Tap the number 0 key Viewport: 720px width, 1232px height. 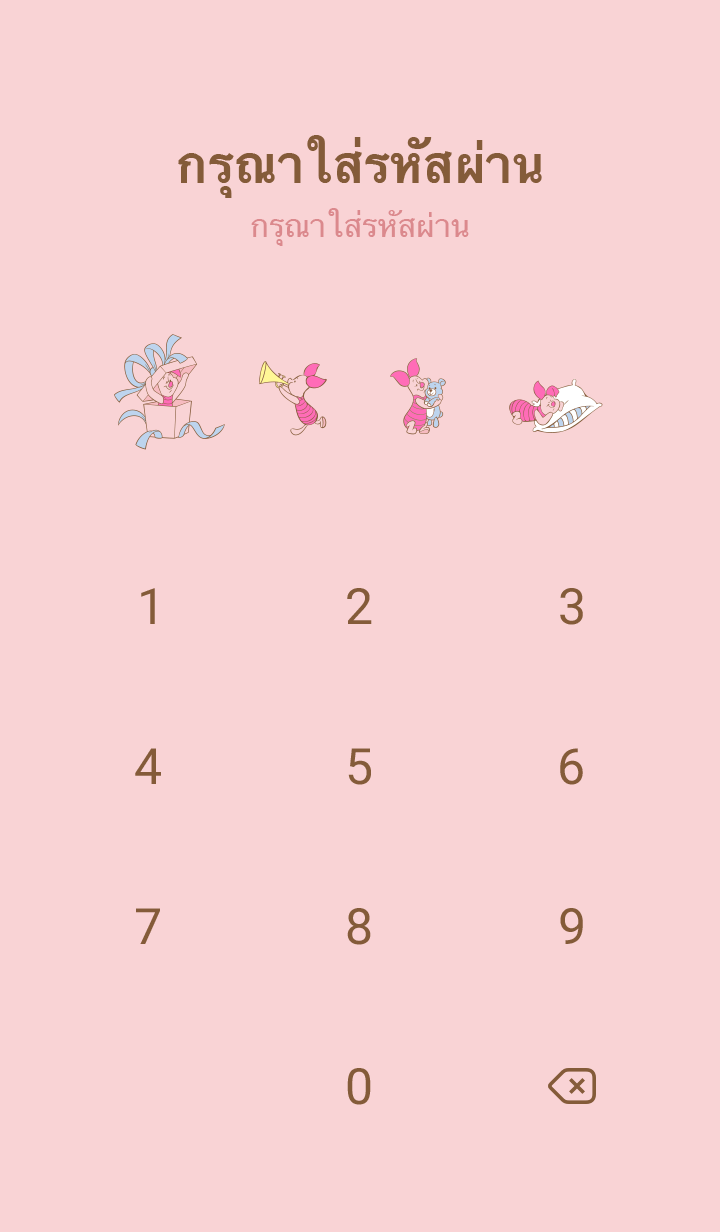pos(359,1087)
